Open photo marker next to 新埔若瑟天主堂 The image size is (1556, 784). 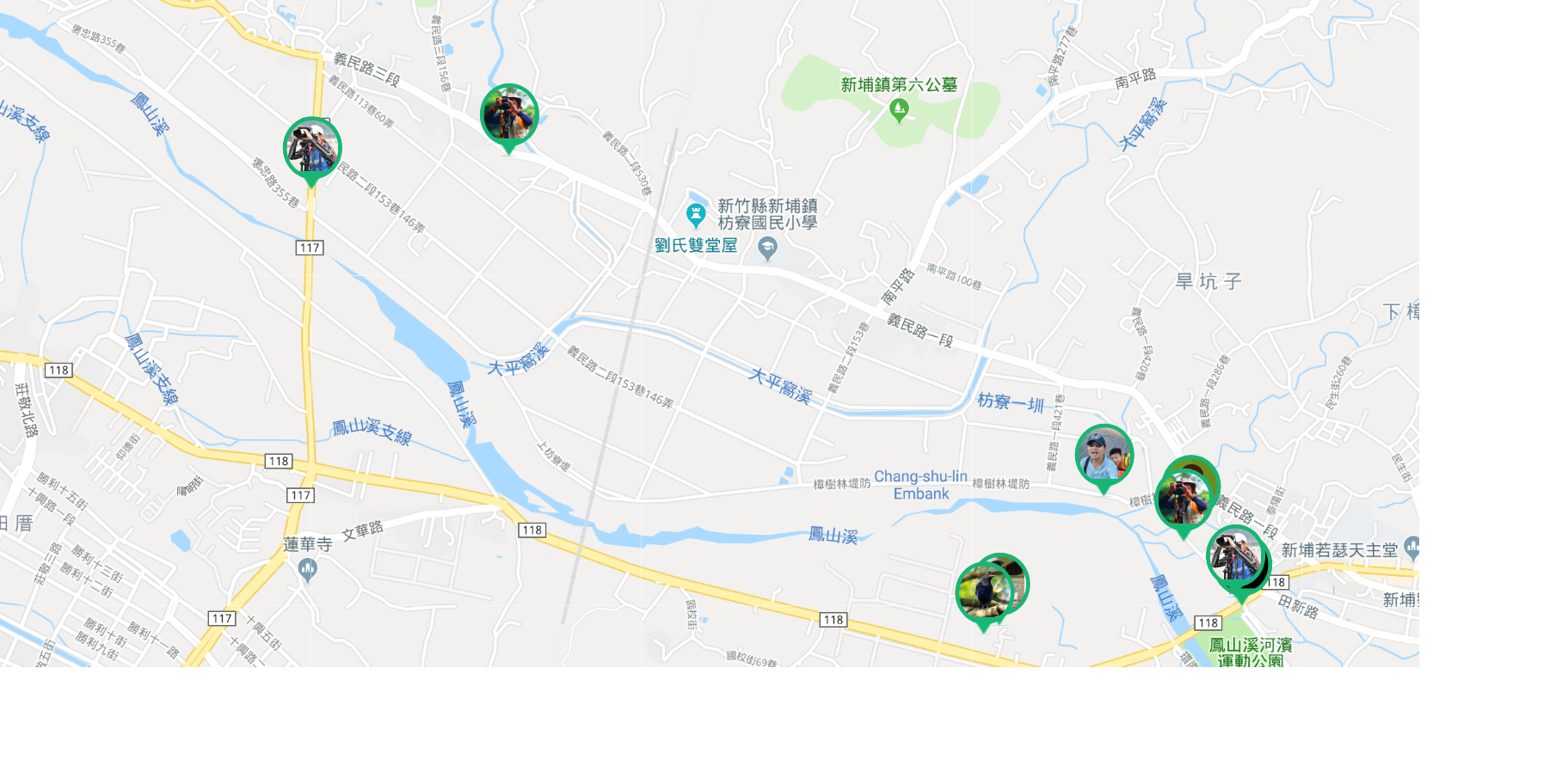(1233, 555)
